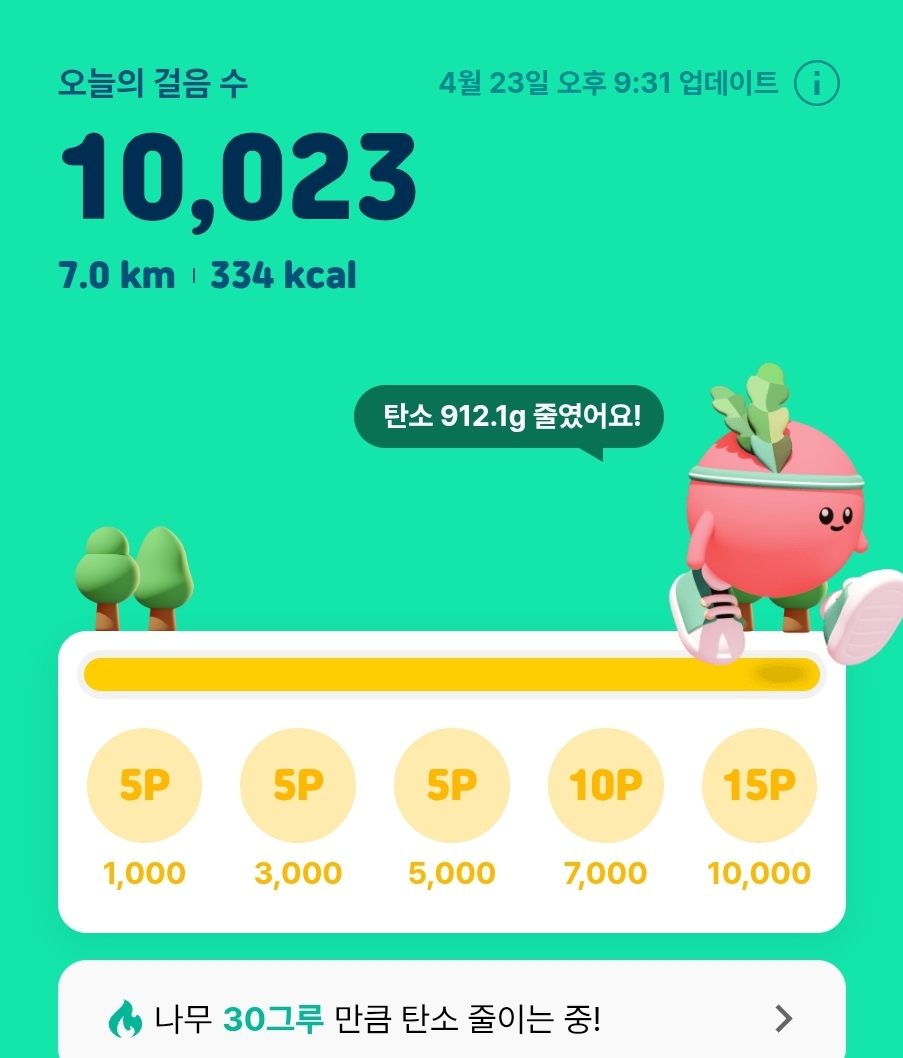Claim the 10P reward for 7,000 steps
Image resolution: width=903 pixels, height=1058 pixels.
pos(606,787)
